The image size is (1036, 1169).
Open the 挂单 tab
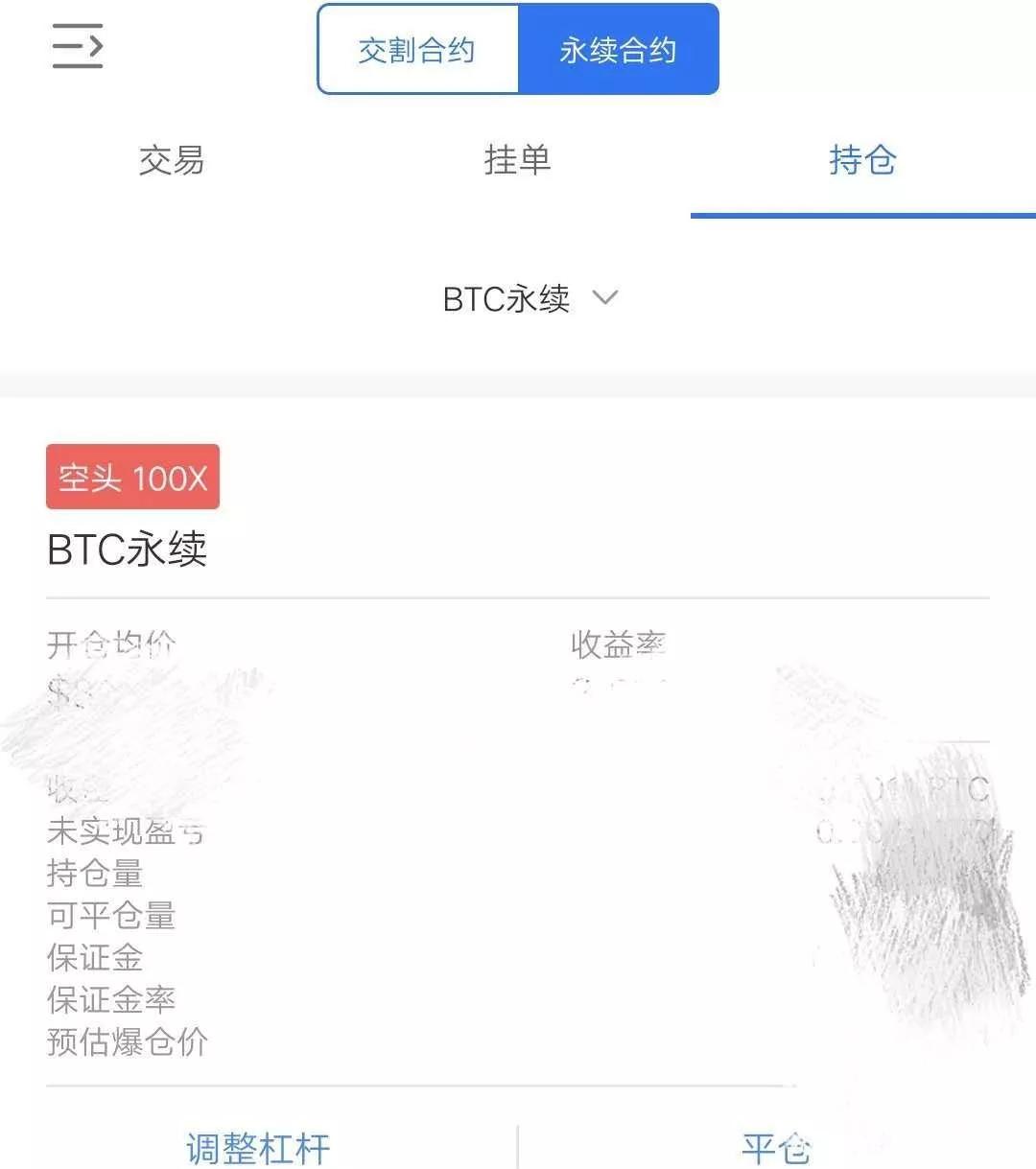click(517, 160)
